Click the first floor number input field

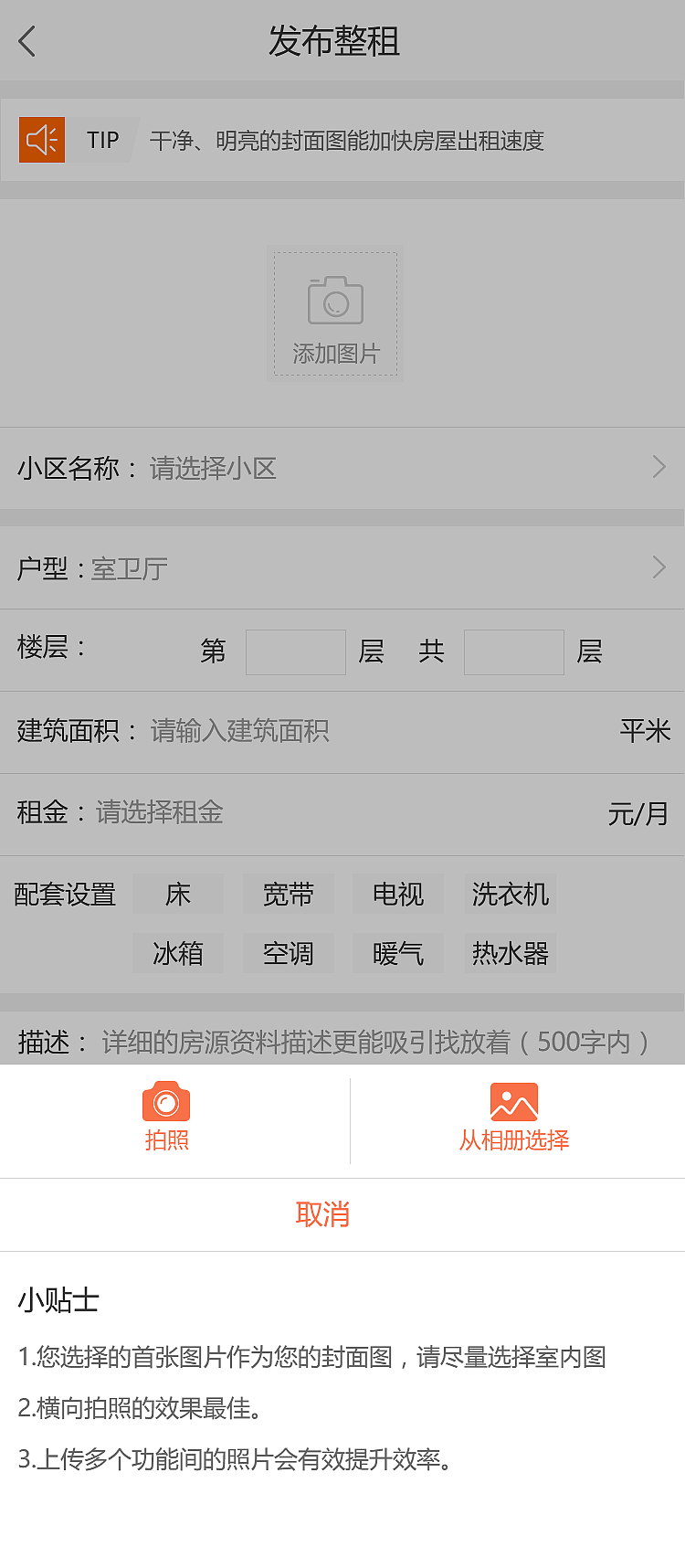coord(295,652)
